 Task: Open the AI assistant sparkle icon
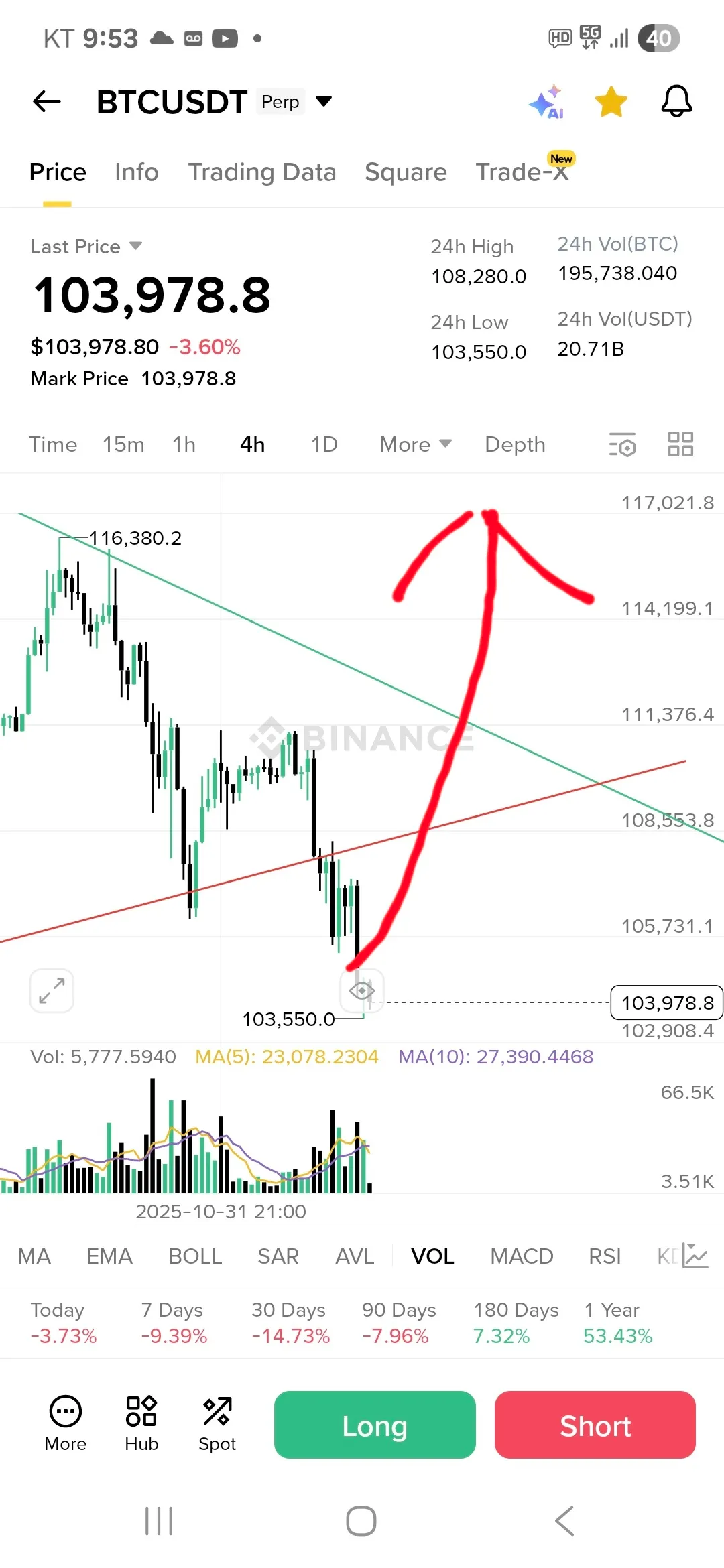point(546,102)
